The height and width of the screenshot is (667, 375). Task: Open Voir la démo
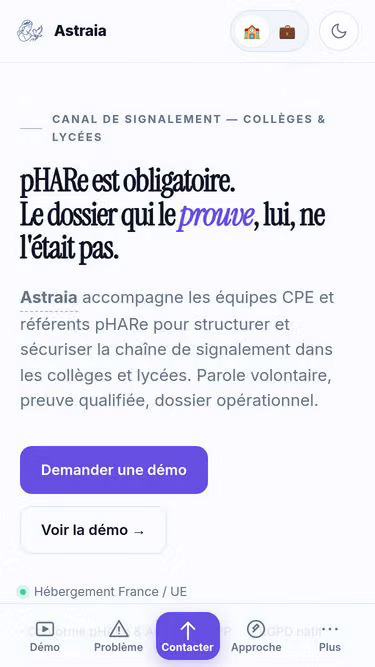[93, 530]
